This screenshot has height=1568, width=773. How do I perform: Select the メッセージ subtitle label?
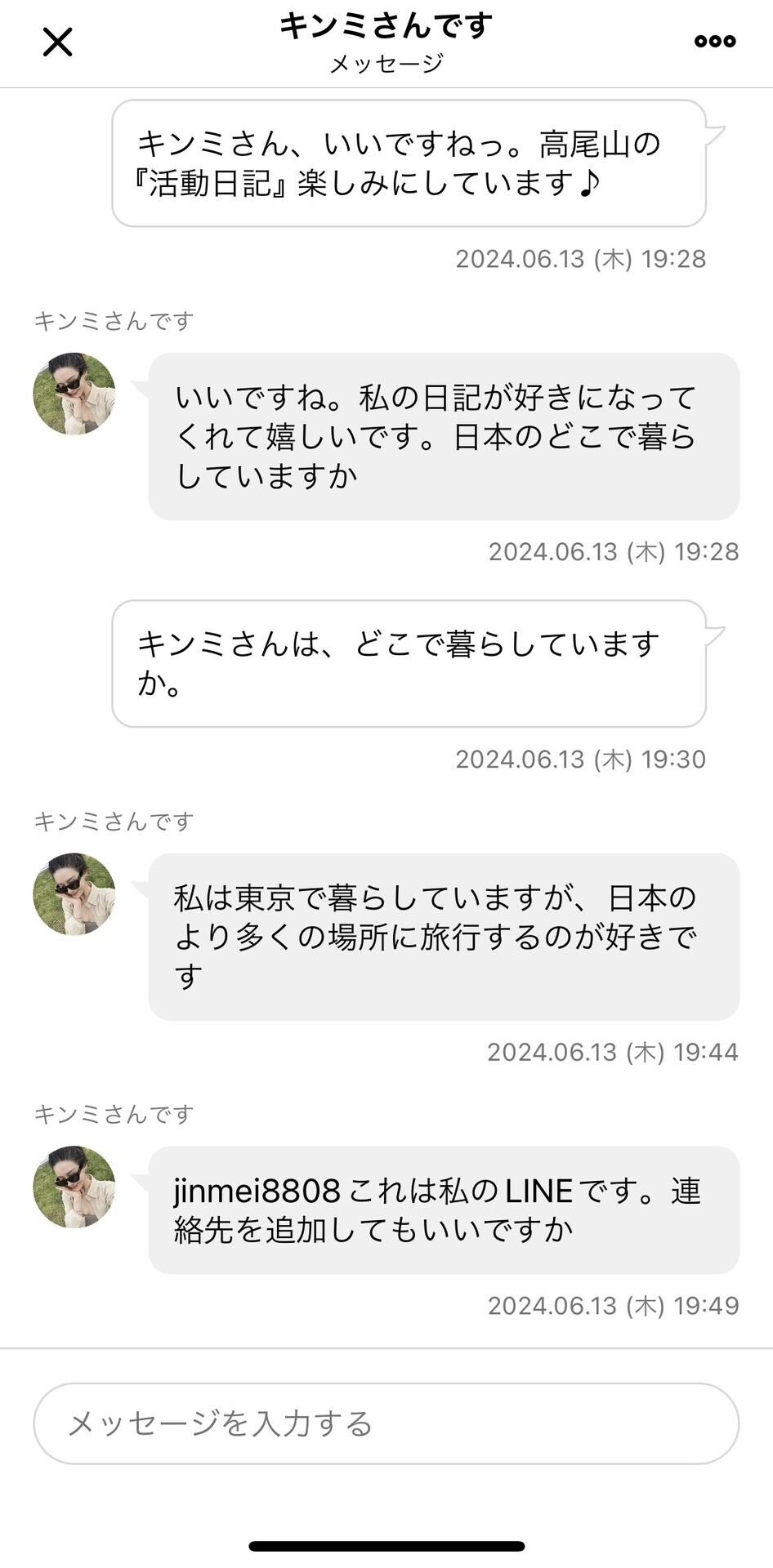[386, 66]
